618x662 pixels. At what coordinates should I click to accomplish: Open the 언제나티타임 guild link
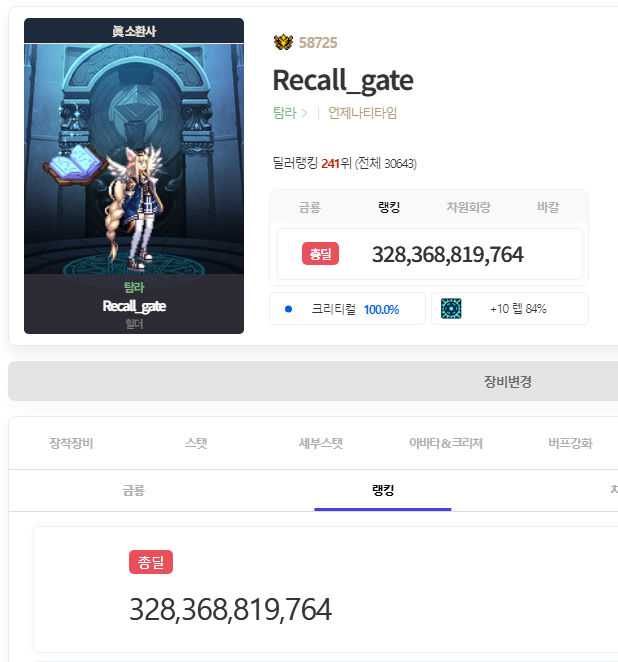click(362, 113)
